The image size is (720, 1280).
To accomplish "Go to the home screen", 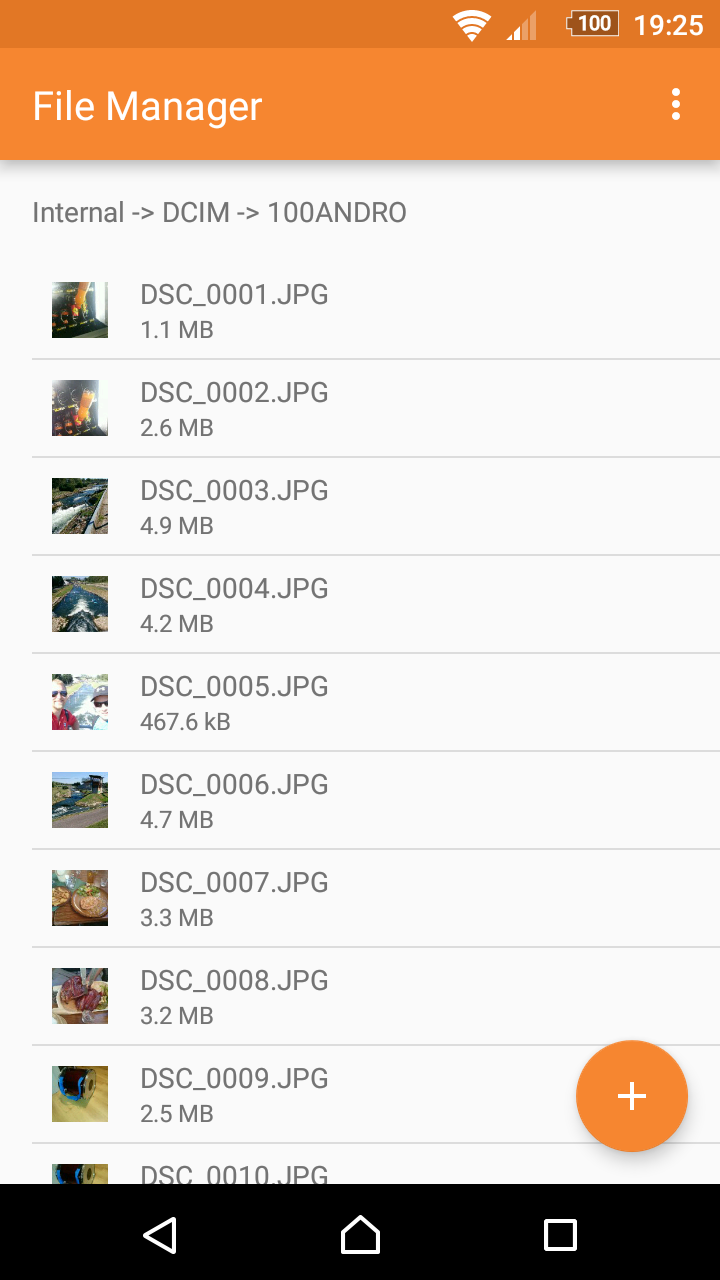I will (360, 1234).
